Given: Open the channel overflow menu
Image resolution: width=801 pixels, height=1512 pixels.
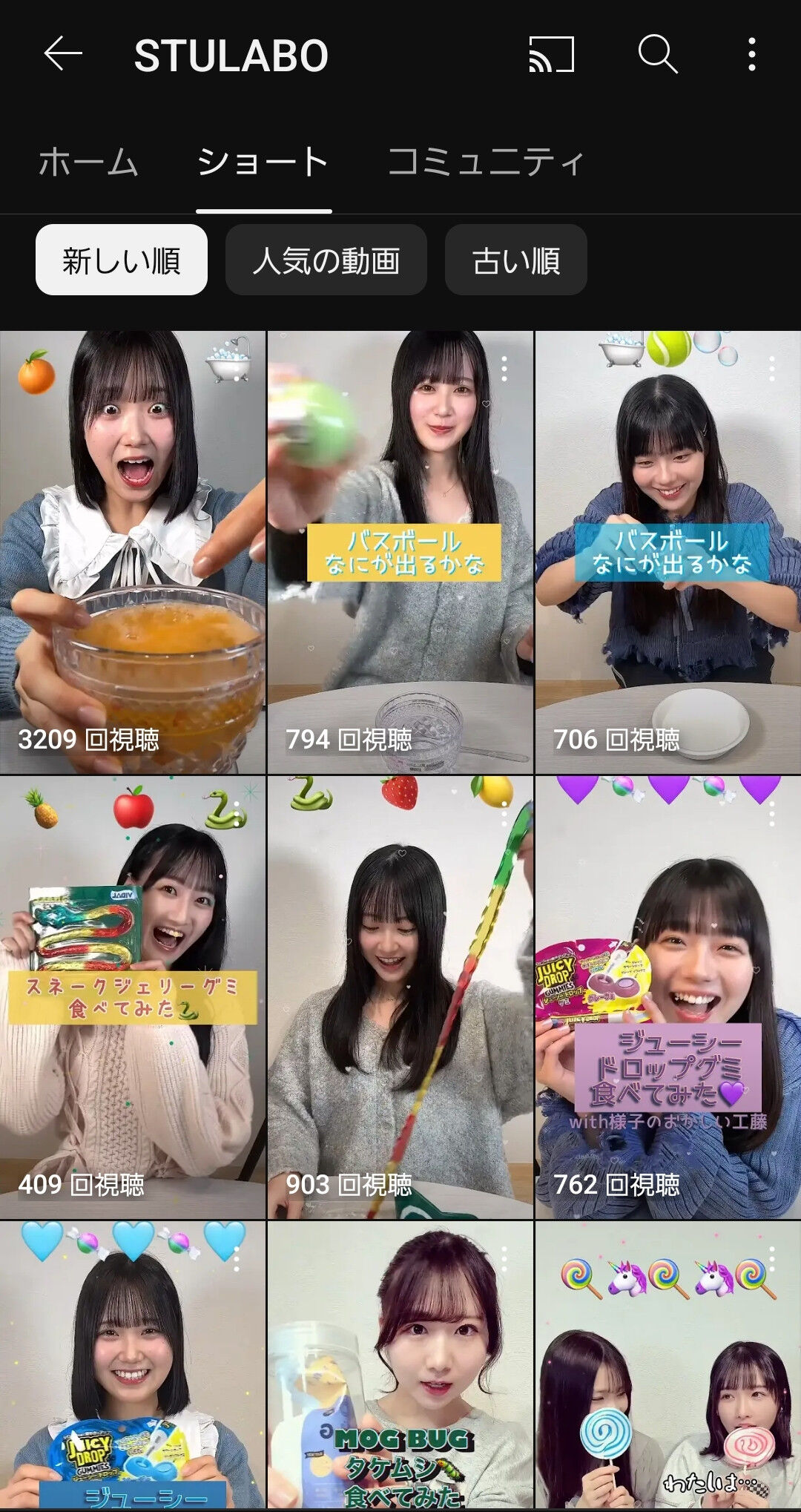Looking at the screenshot, I should (751, 55).
